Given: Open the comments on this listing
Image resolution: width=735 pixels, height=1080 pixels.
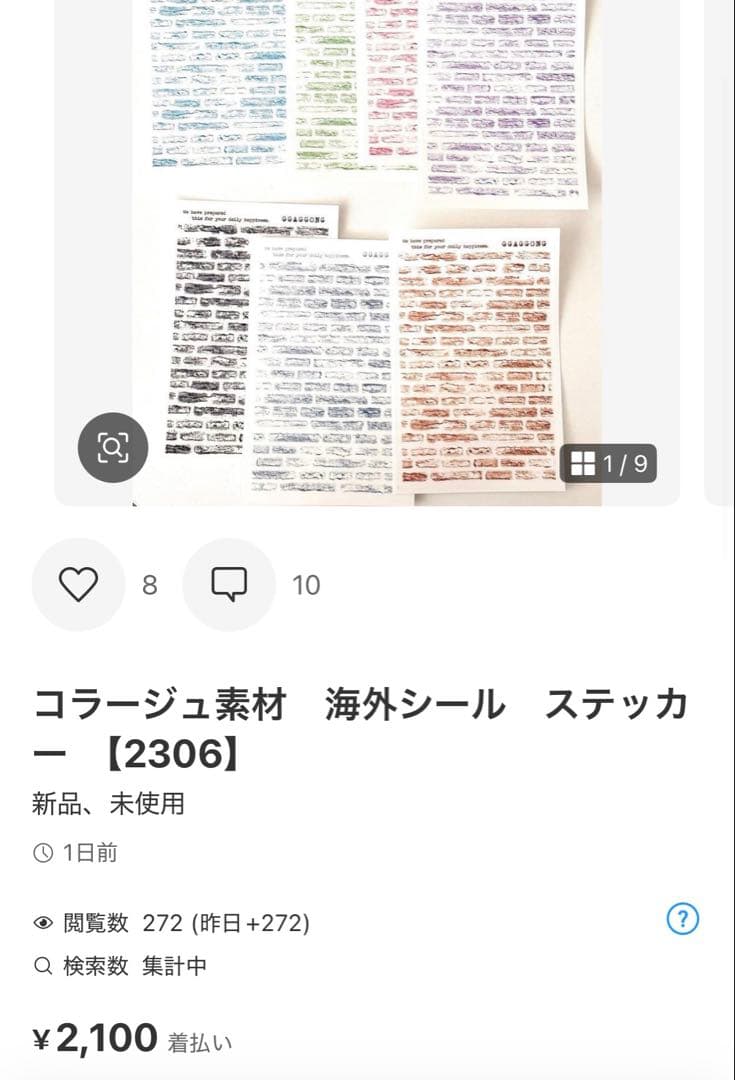Looking at the screenshot, I should 229,584.
